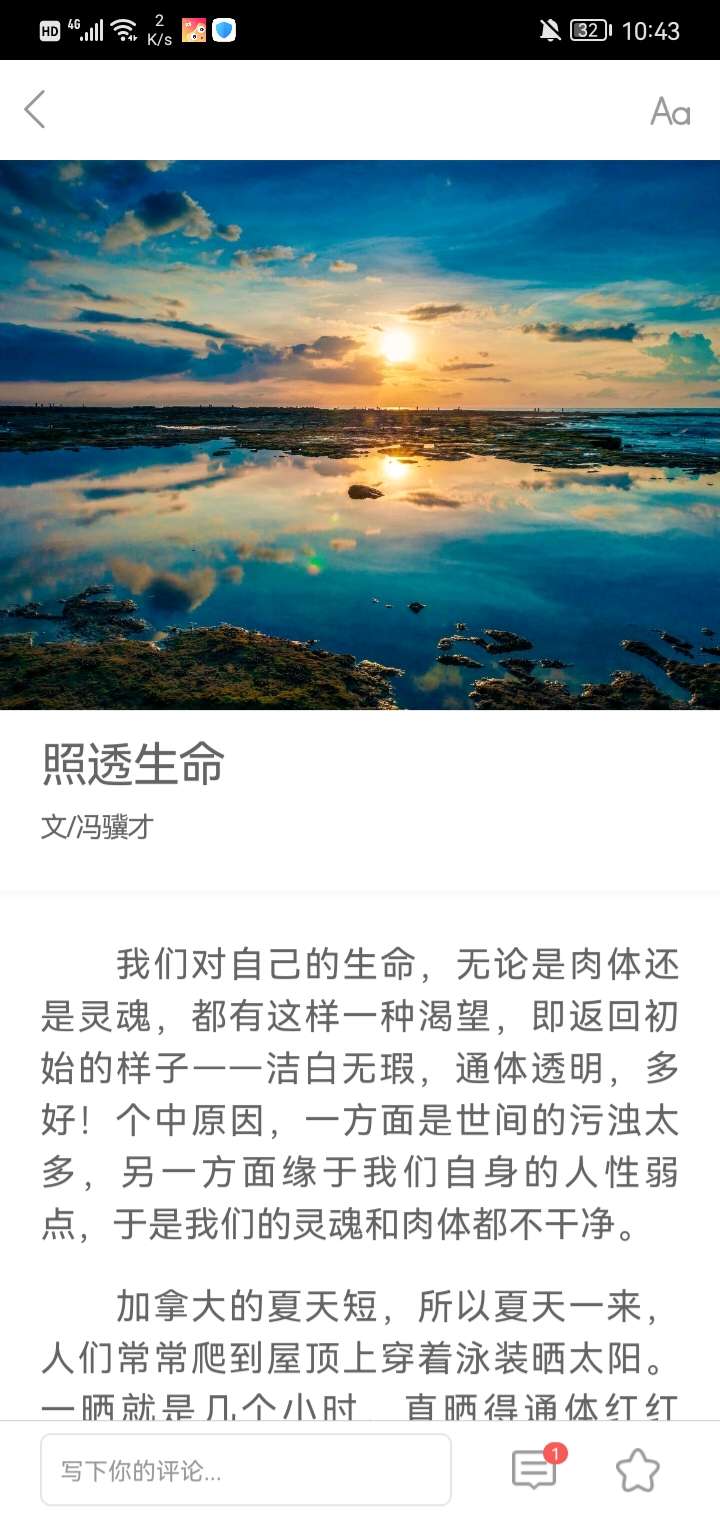Image resolution: width=720 pixels, height=1520 pixels.
Task: Favorite this article with the star icon
Action: pyautogui.click(x=638, y=1470)
